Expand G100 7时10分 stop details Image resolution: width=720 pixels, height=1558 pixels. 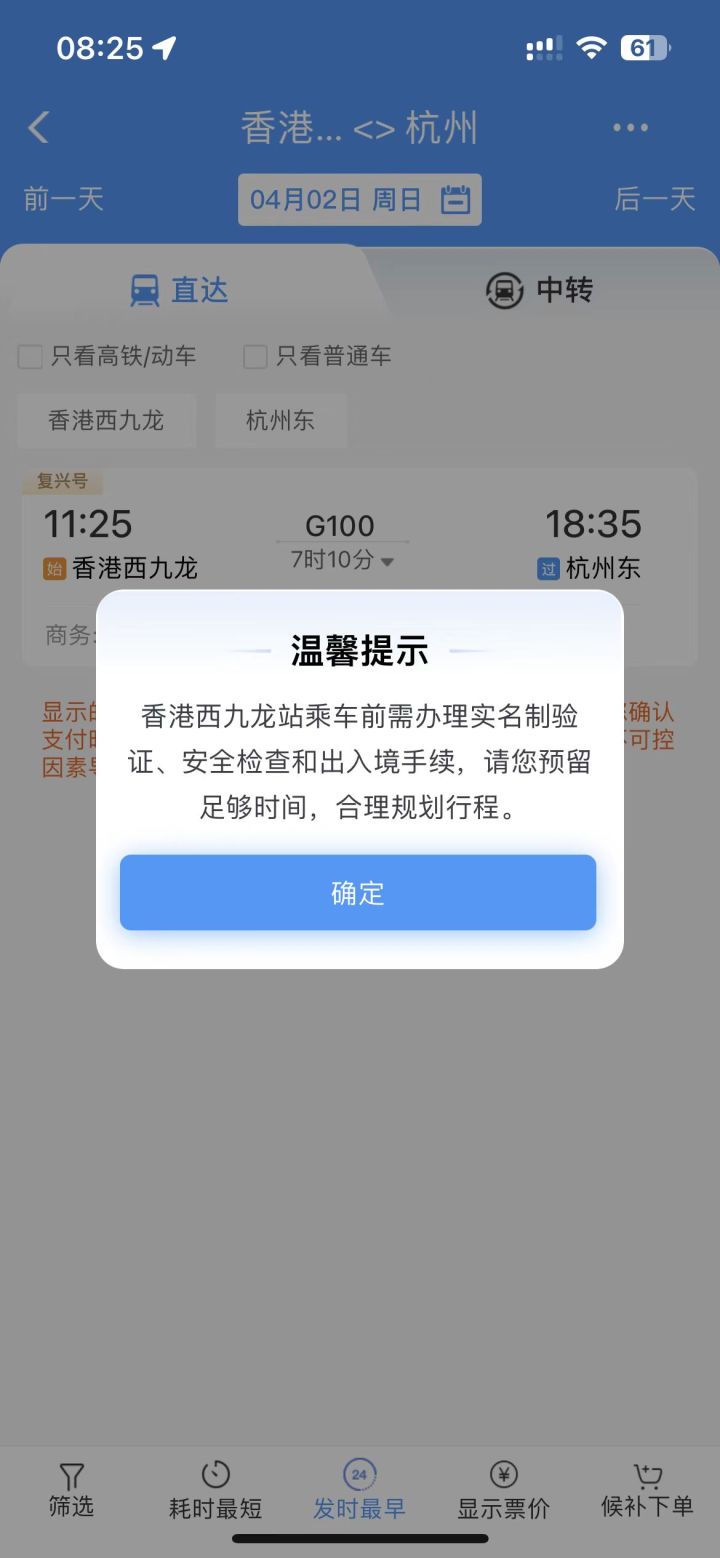[x=342, y=560]
